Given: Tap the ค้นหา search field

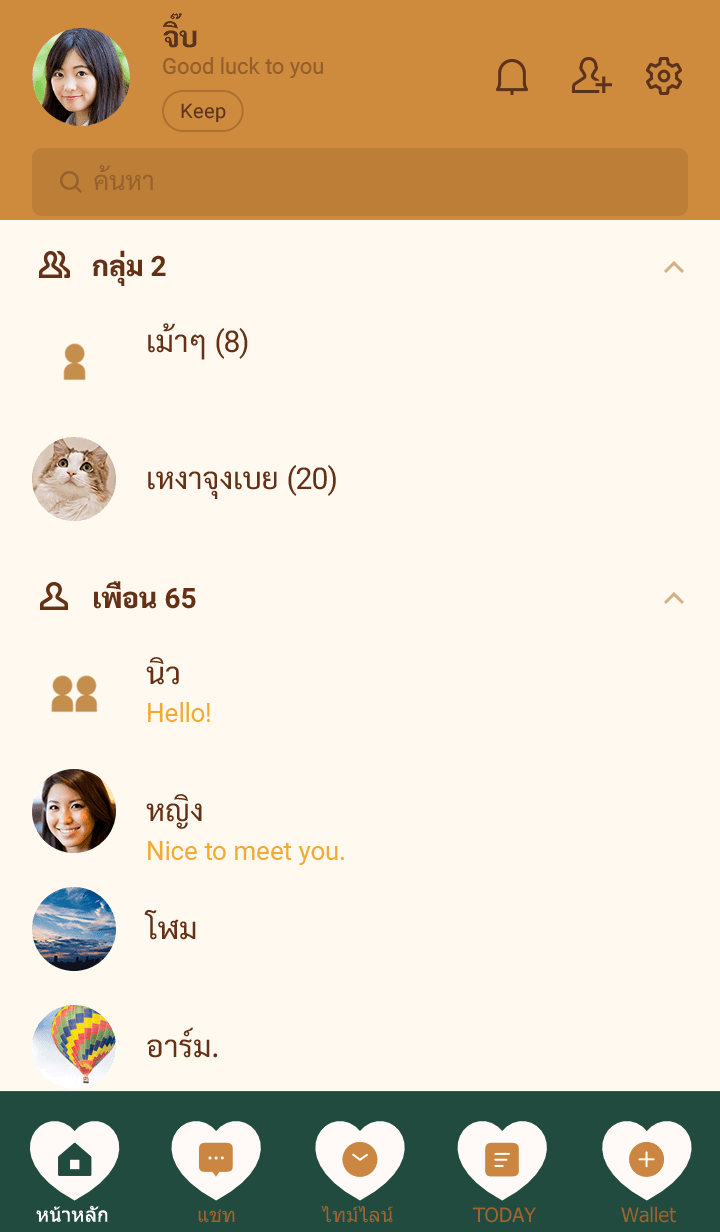Looking at the screenshot, I should 360,182.
